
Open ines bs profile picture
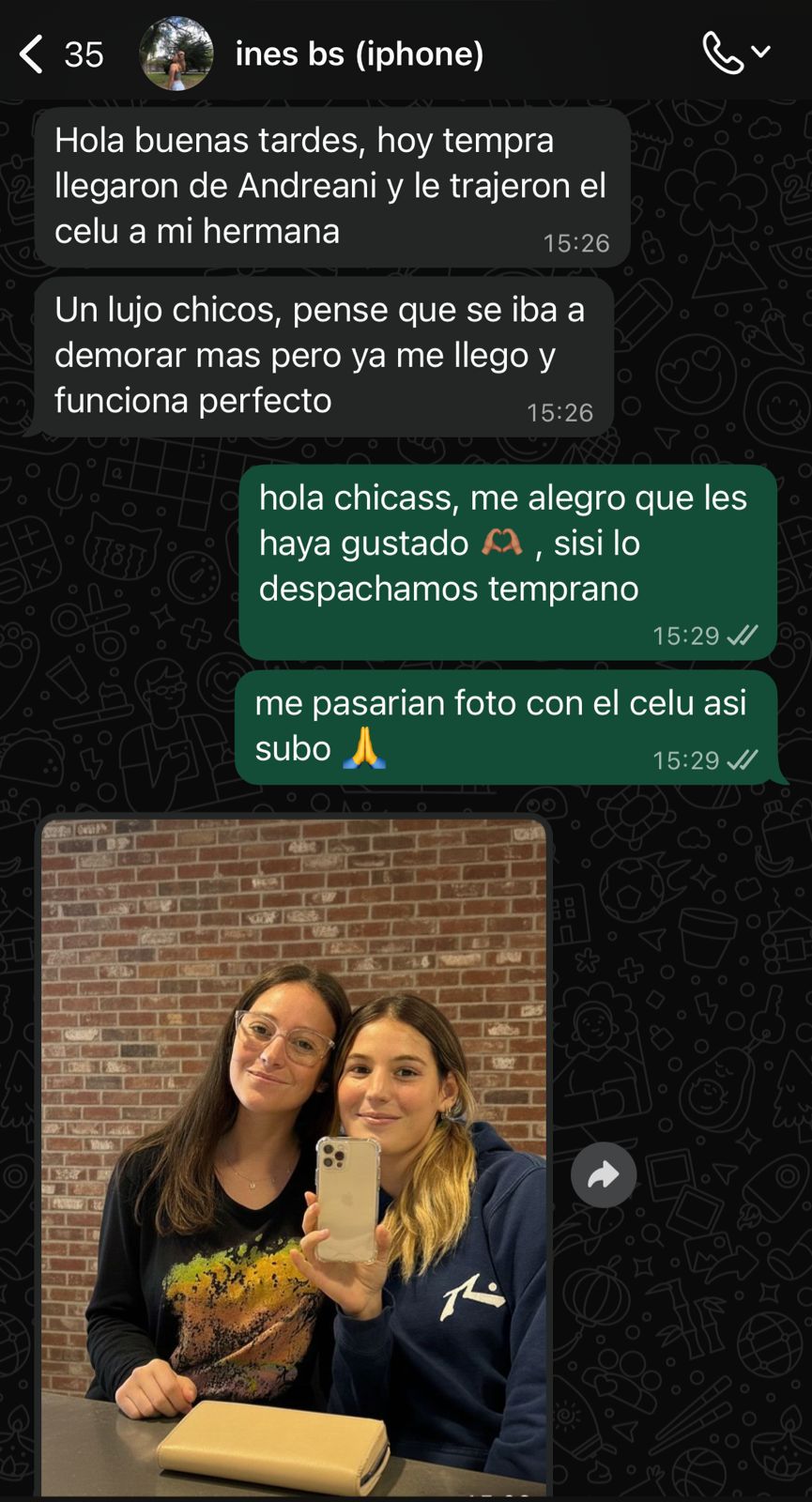click(x=176, y=54)
